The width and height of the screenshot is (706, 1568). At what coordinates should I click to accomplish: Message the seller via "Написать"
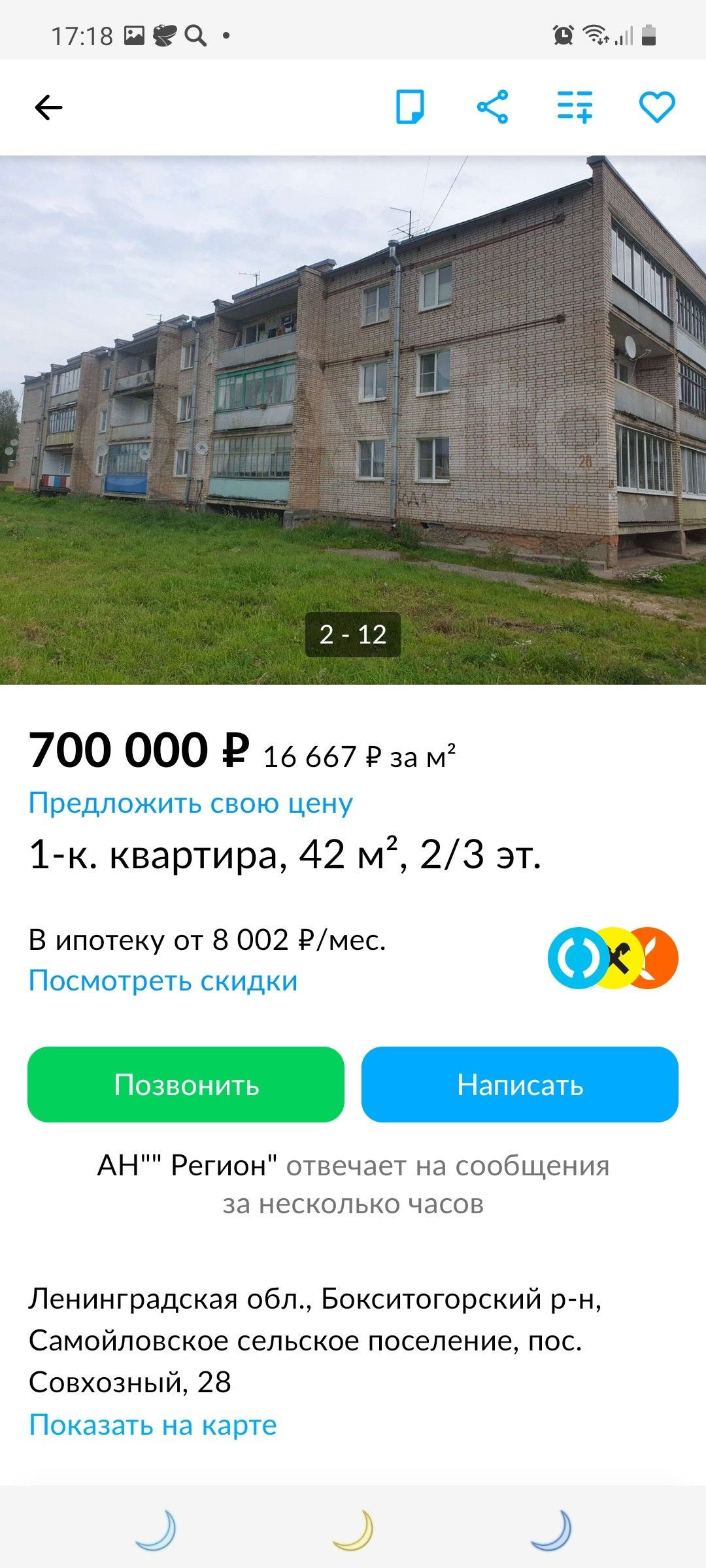[x=520, y=1085]
